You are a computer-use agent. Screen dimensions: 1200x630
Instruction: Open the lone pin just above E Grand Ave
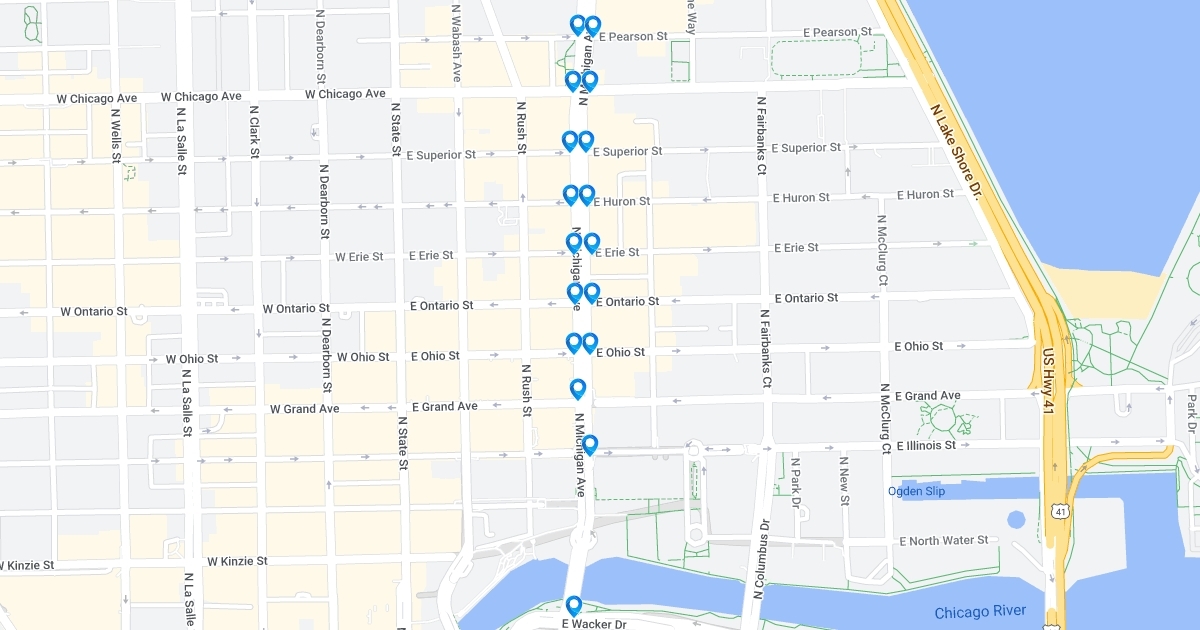577,388
